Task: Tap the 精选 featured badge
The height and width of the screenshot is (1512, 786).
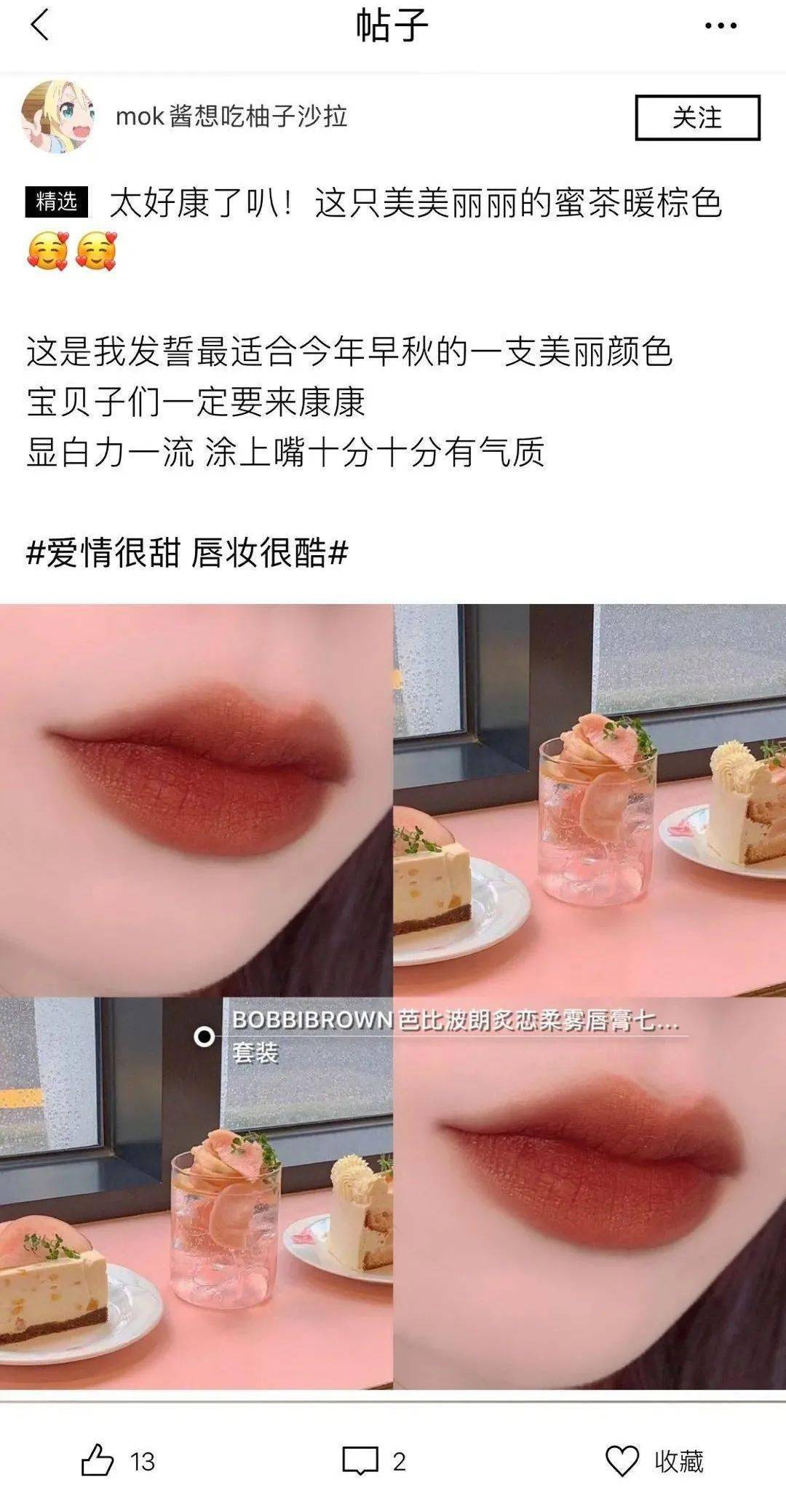Action: pyautogui.click(x=56, y=202)
